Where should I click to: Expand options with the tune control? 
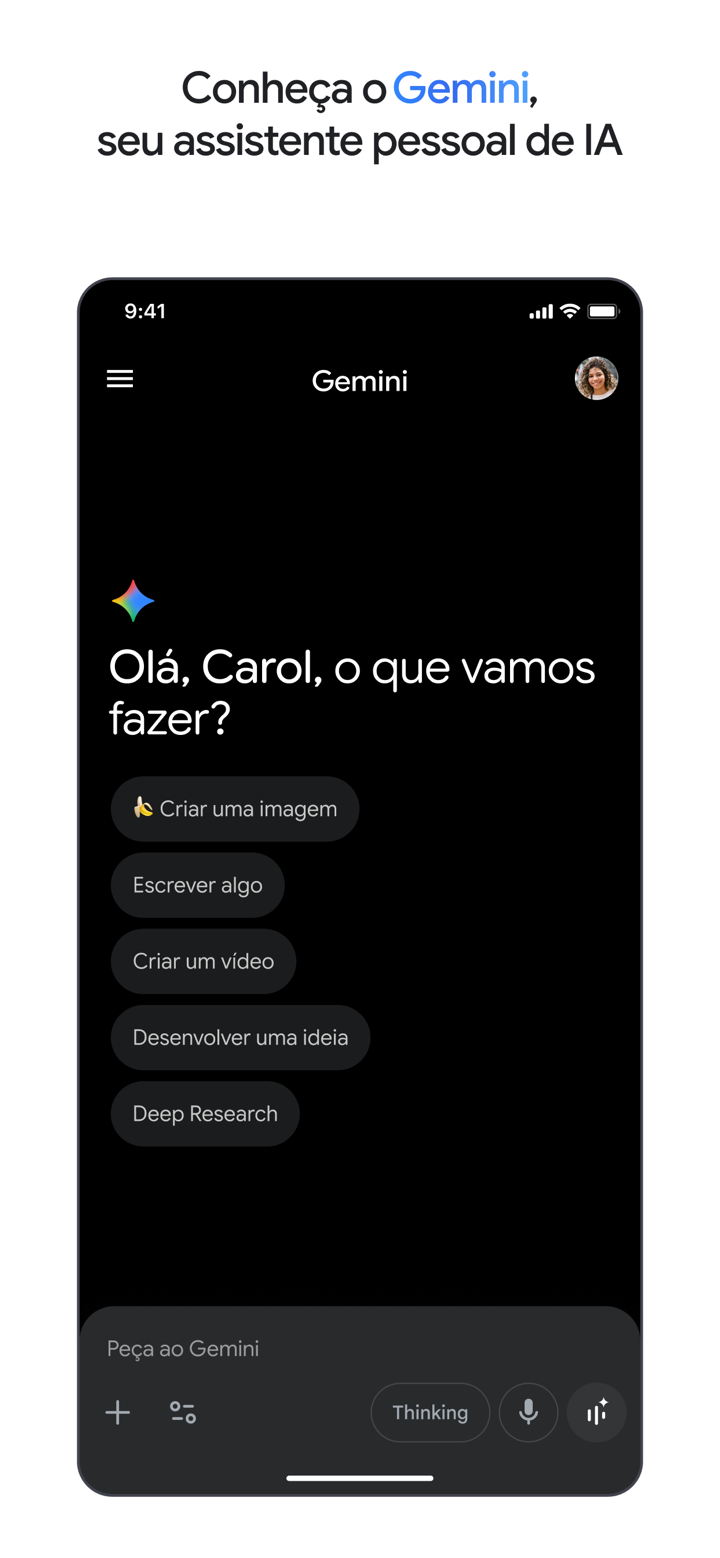point(182,1412)
